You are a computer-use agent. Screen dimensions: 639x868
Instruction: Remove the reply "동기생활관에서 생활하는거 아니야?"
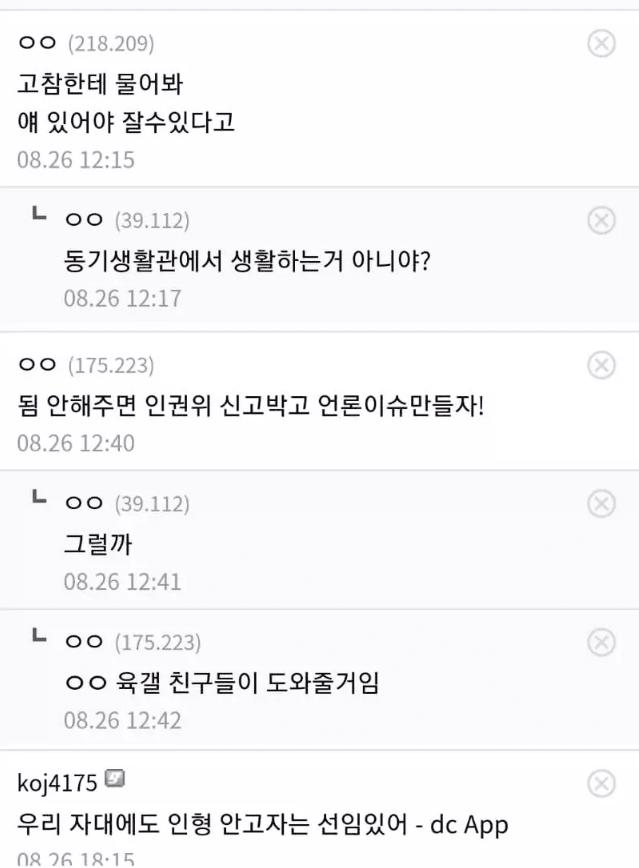[x=601, y=220]
